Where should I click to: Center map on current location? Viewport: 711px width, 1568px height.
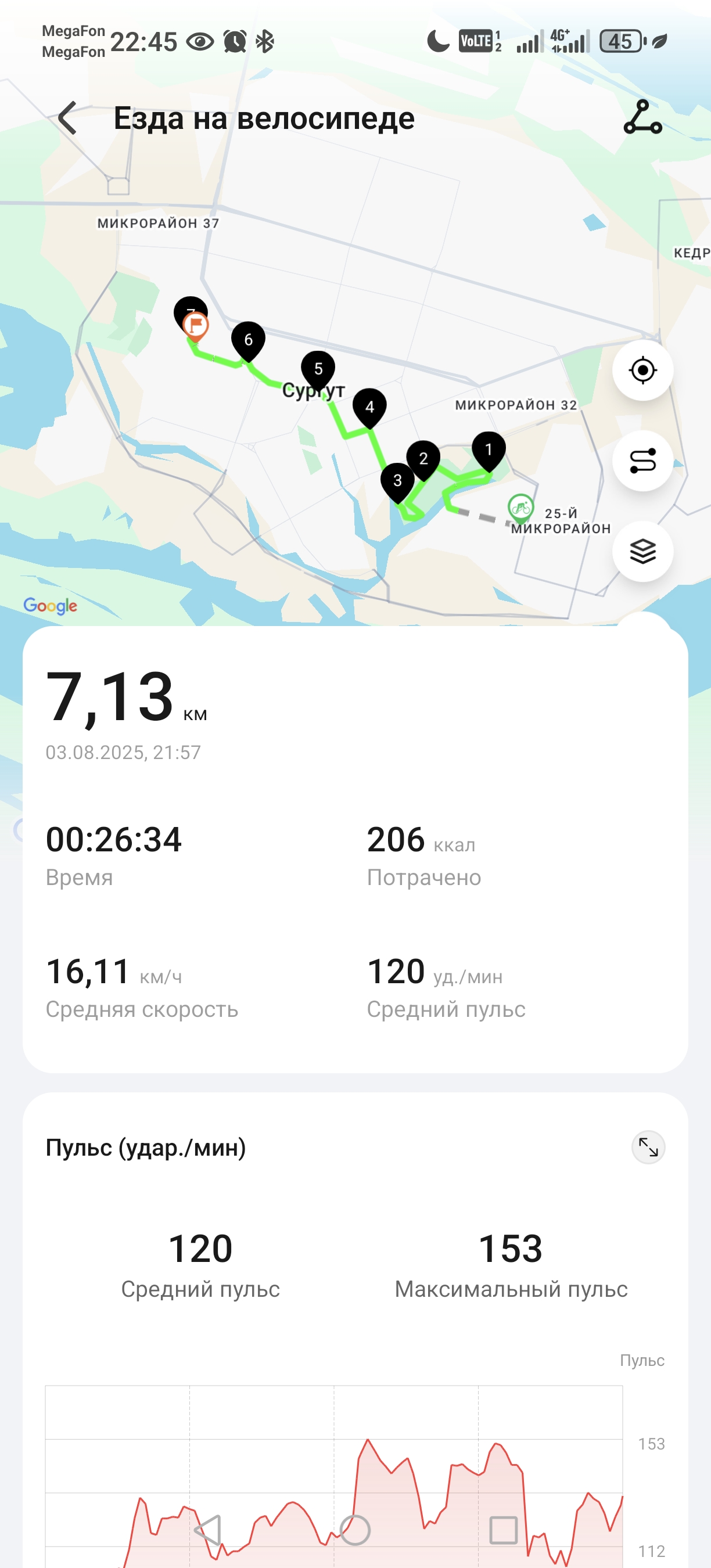click(643, 370)
